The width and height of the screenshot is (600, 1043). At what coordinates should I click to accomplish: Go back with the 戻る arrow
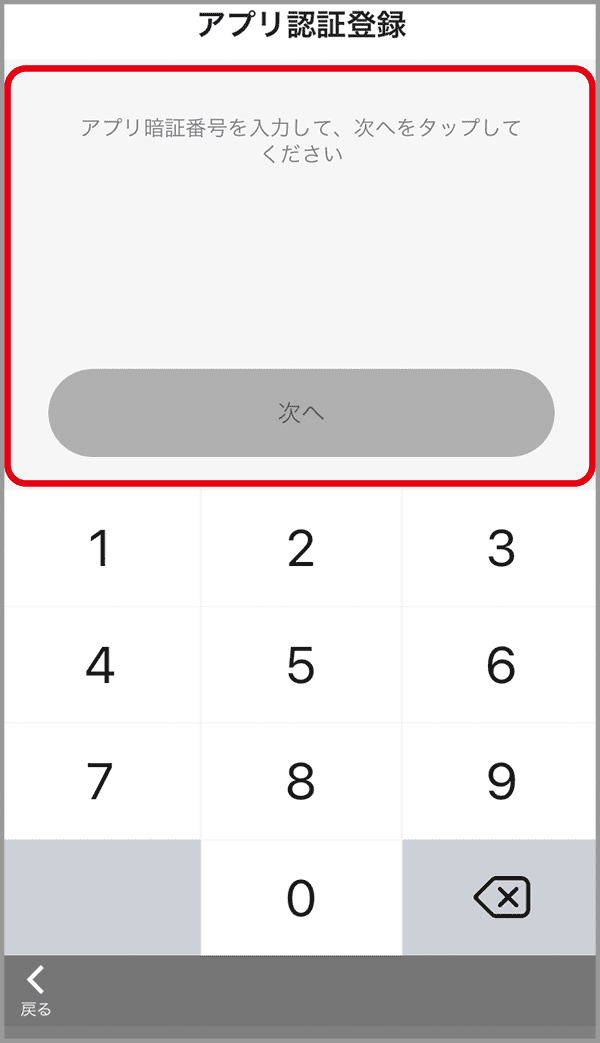tap(36, 991)
